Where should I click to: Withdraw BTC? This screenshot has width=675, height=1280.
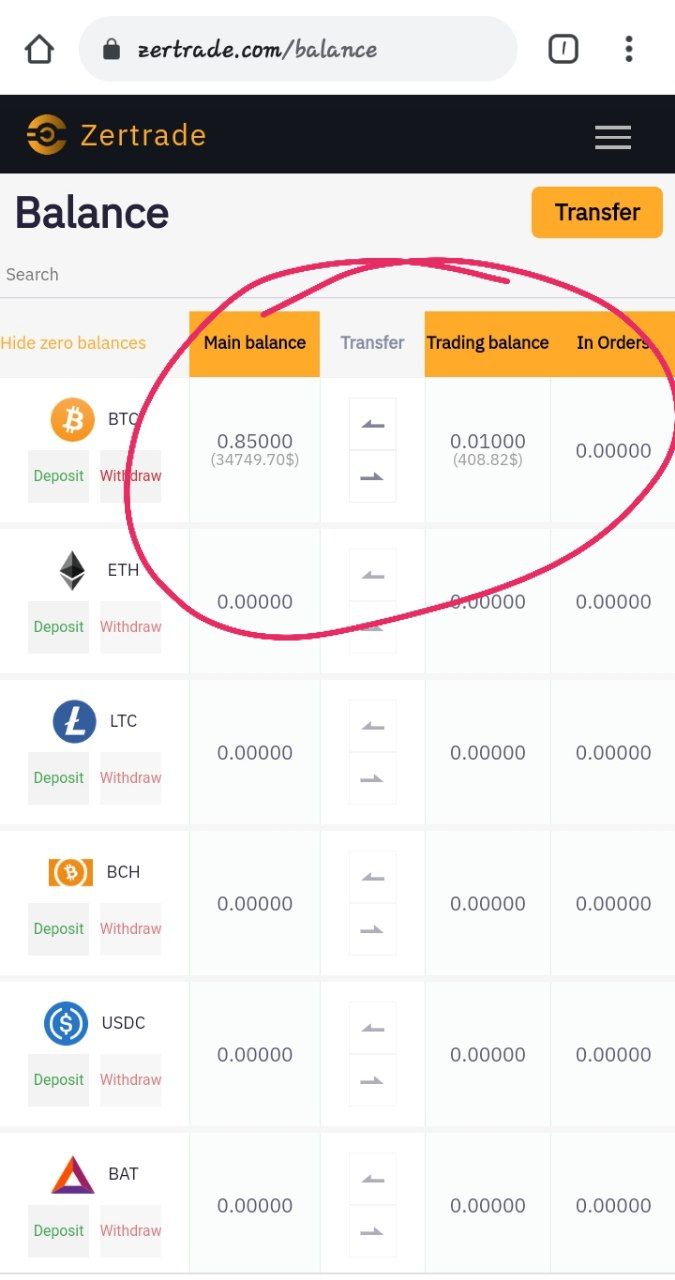(130, 476)
